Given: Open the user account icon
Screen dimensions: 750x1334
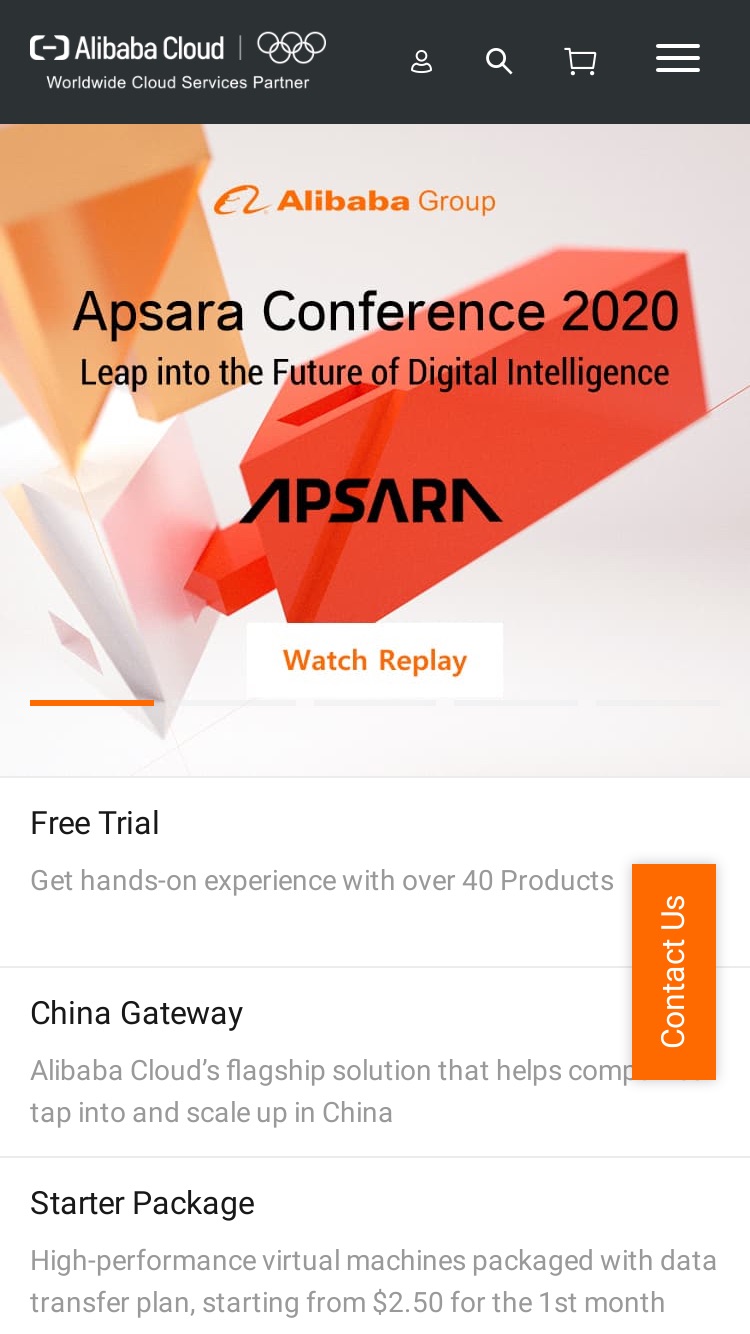Looking at the screenshot, I should 422,61.
